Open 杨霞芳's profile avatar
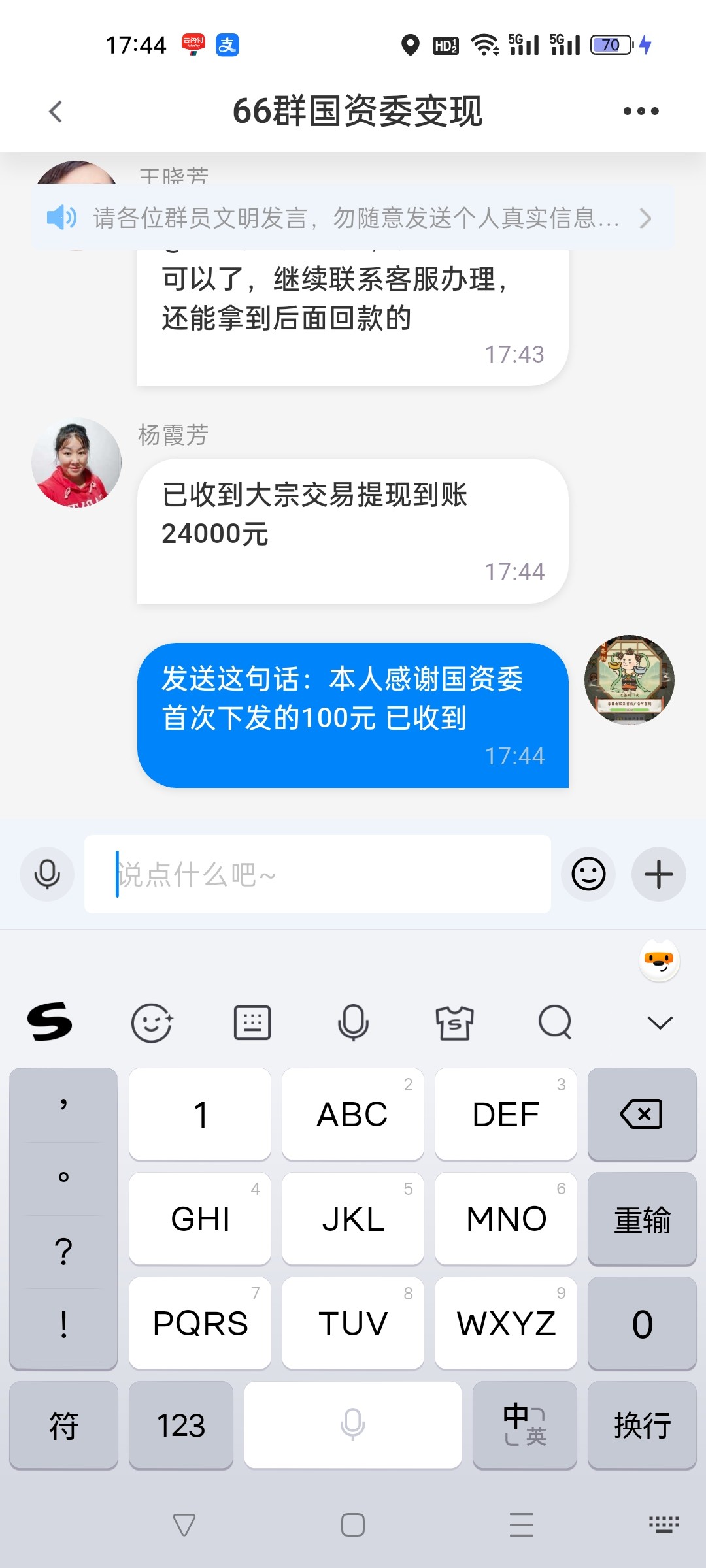Viewport: 706px width, 1568px height. (x=76, y=463)
